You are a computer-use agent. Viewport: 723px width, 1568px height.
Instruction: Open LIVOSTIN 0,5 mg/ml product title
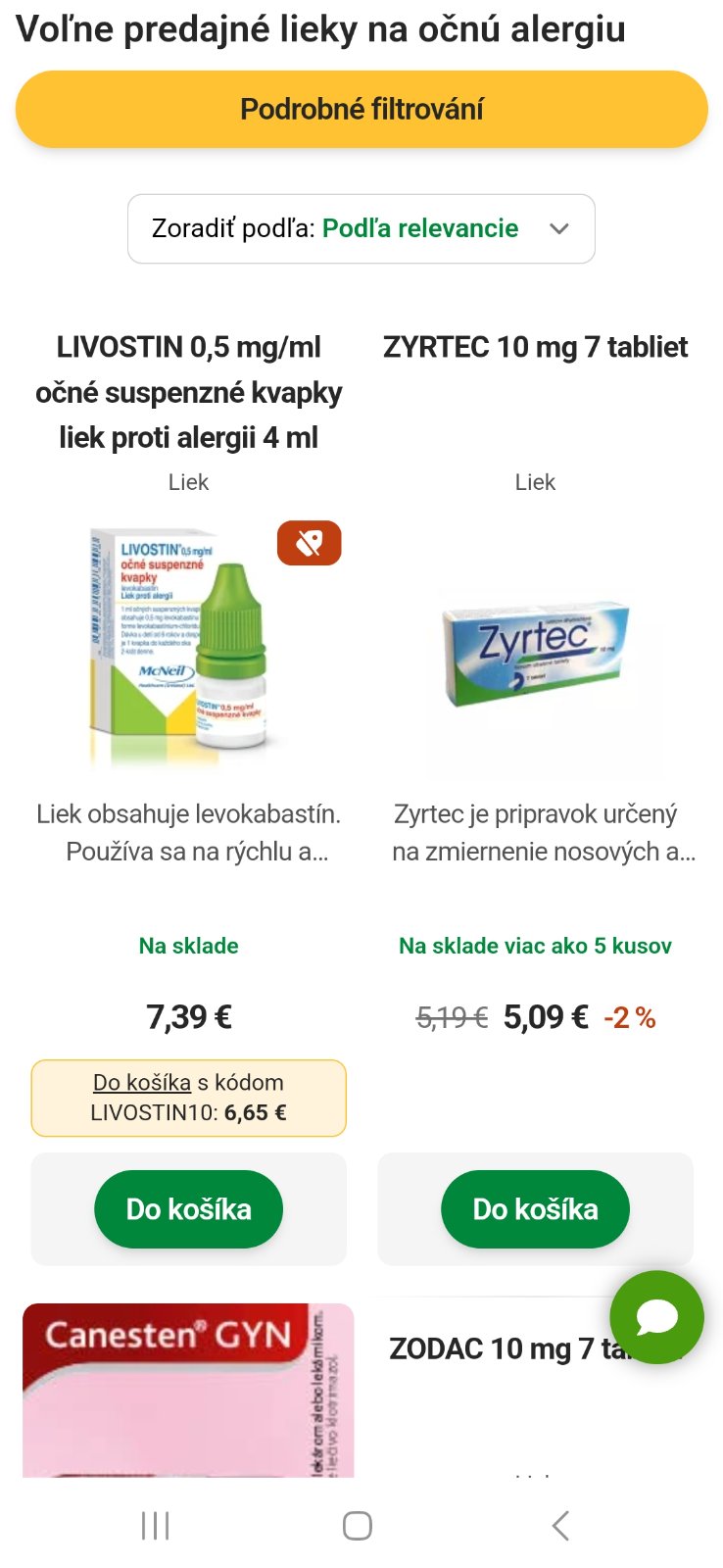188,392
